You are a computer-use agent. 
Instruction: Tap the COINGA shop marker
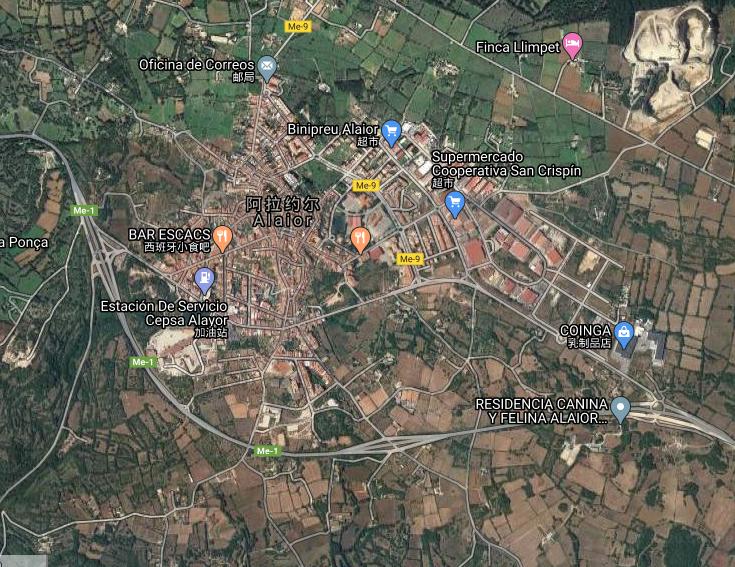click(x=624, y=334)
